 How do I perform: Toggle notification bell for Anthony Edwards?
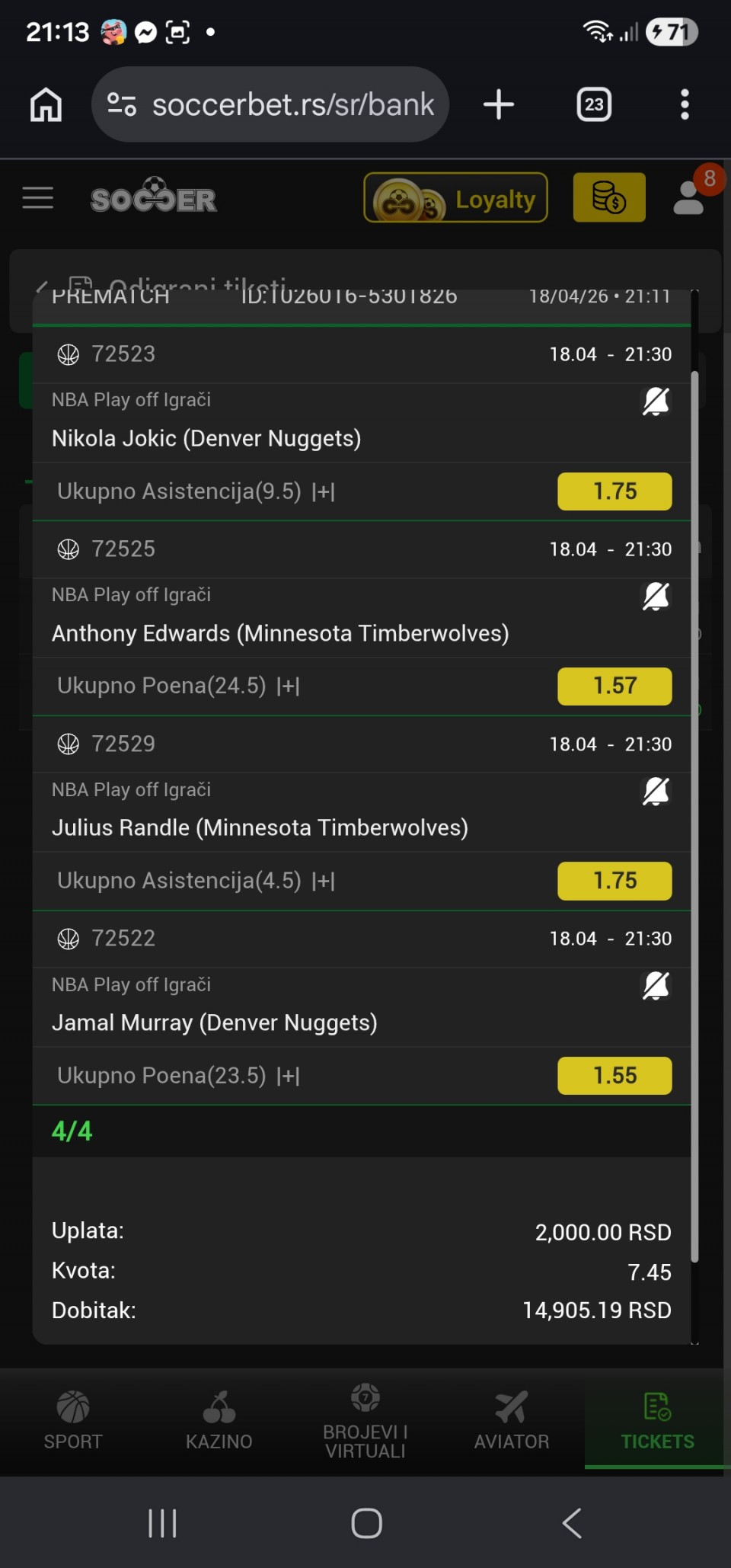point(656,596)
